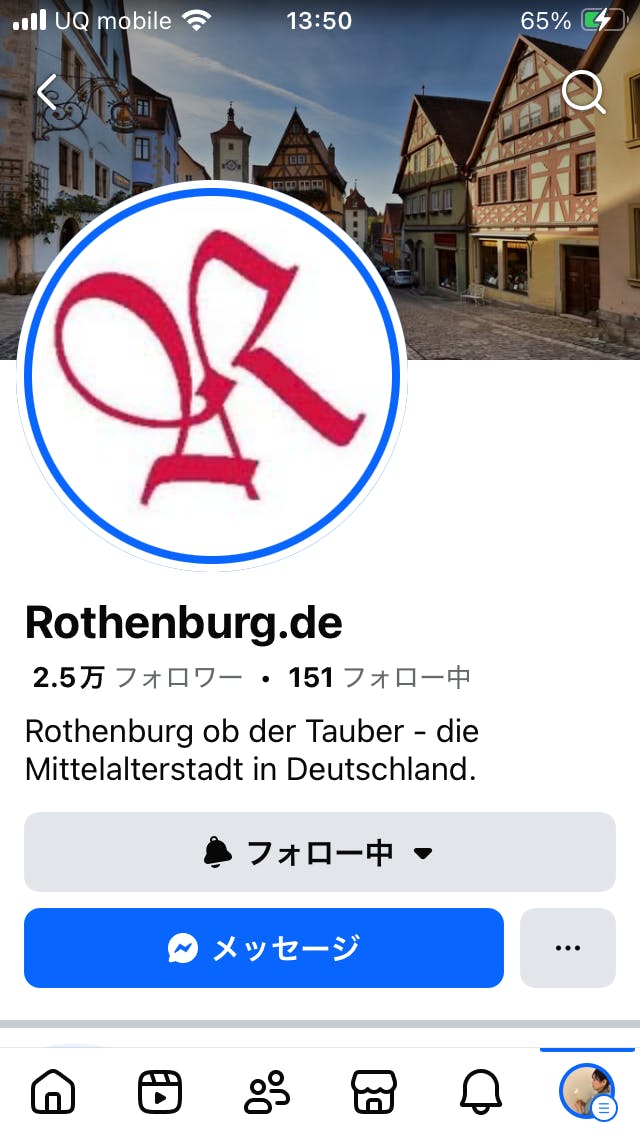Switch to the Friends tab
This screenshot has height=1136, width=640.
(x=267, y=1092)
